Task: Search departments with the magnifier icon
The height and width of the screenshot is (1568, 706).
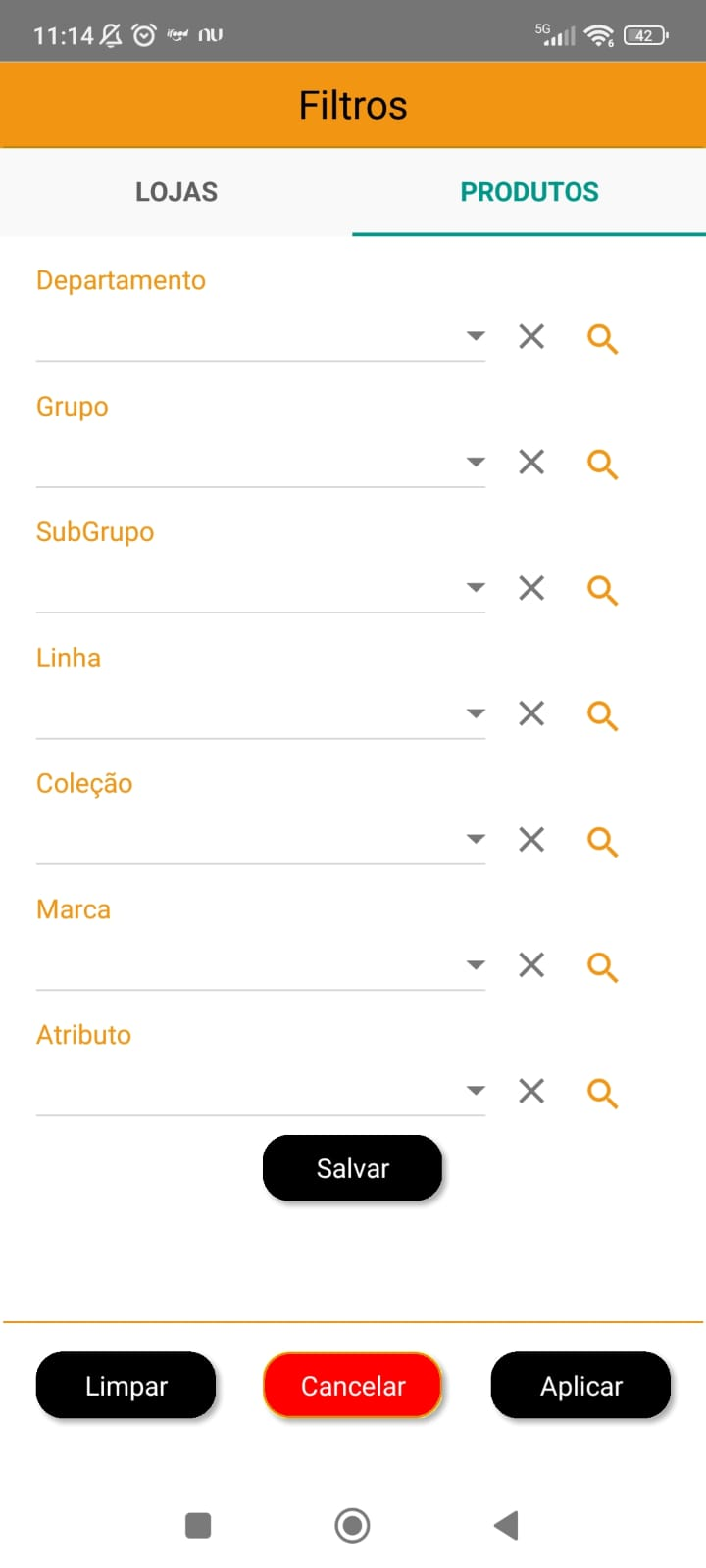Action: pos(602,338)
